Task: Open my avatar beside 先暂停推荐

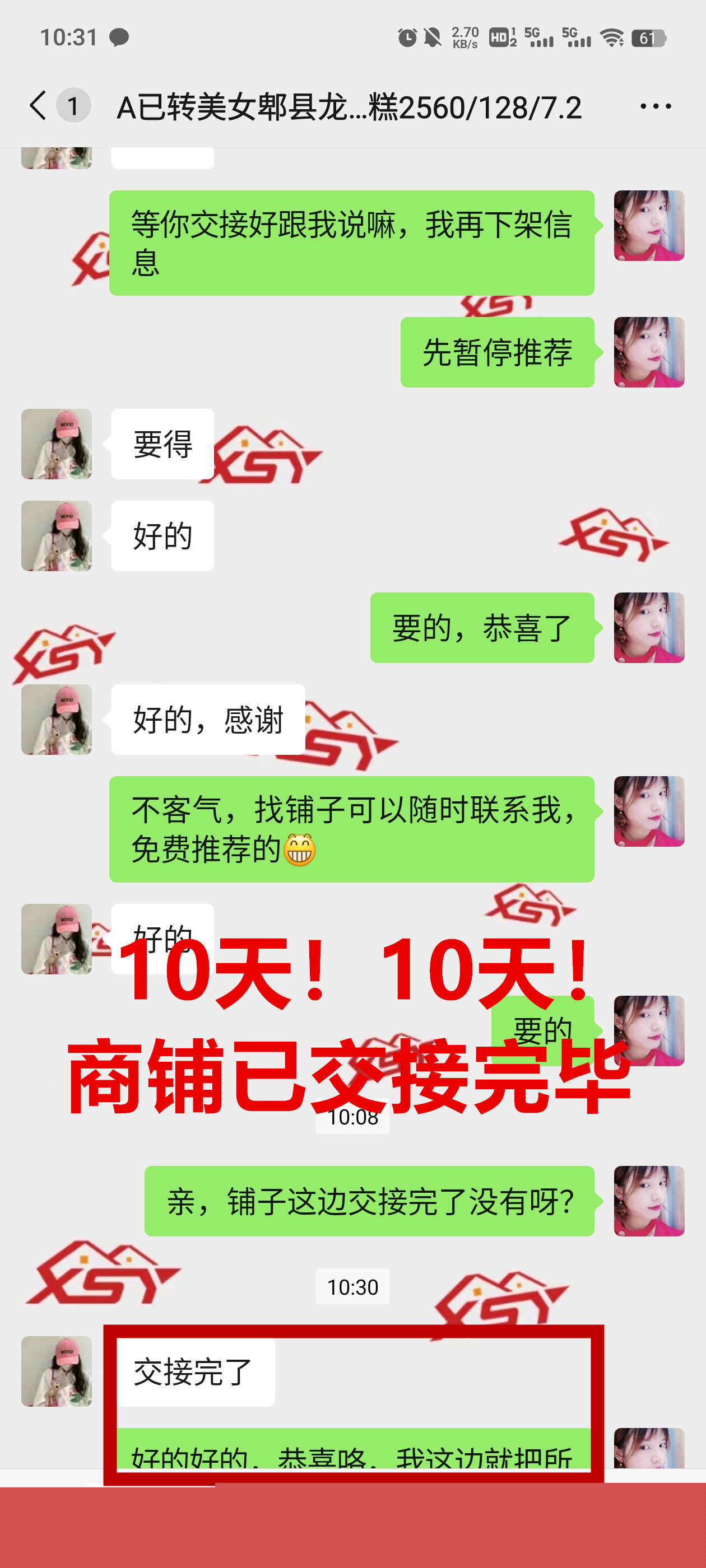Action: pos(648,352)
